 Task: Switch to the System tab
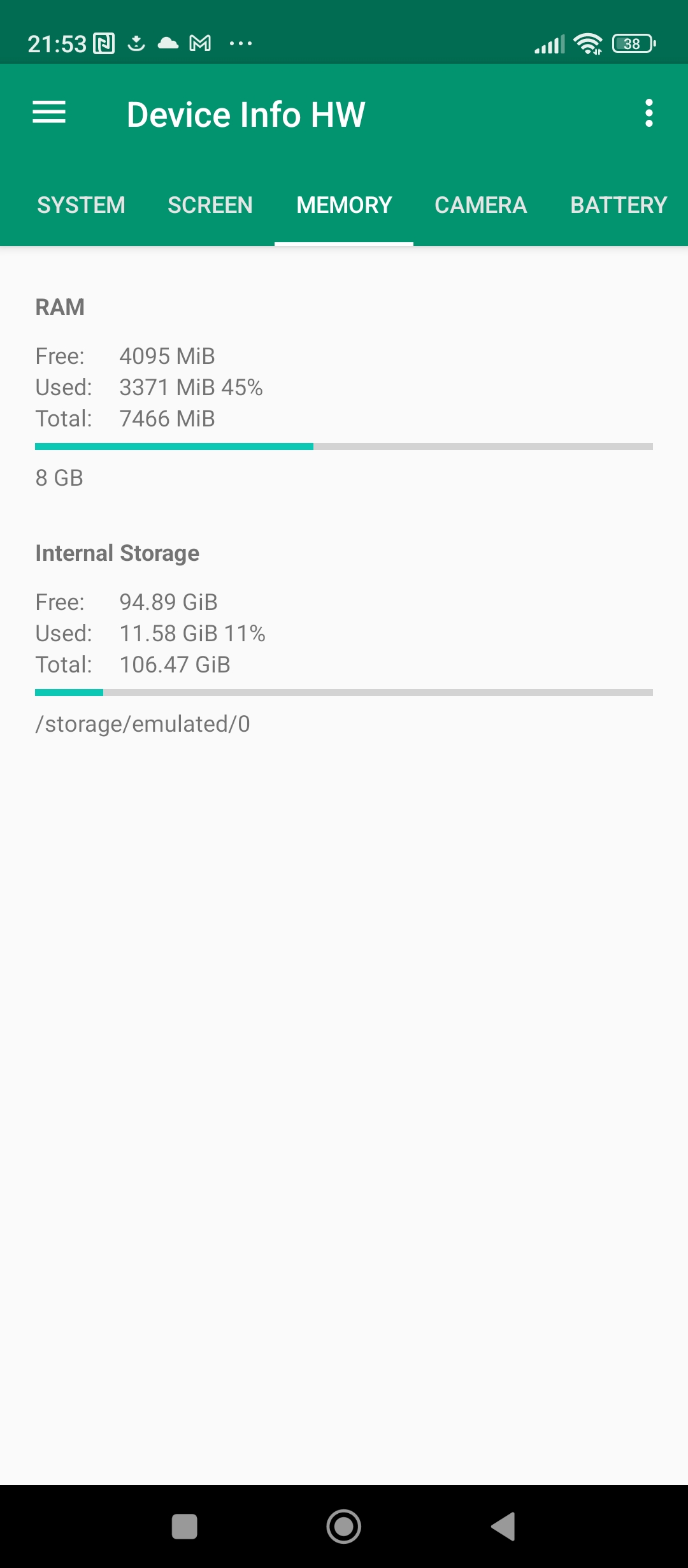81,205
